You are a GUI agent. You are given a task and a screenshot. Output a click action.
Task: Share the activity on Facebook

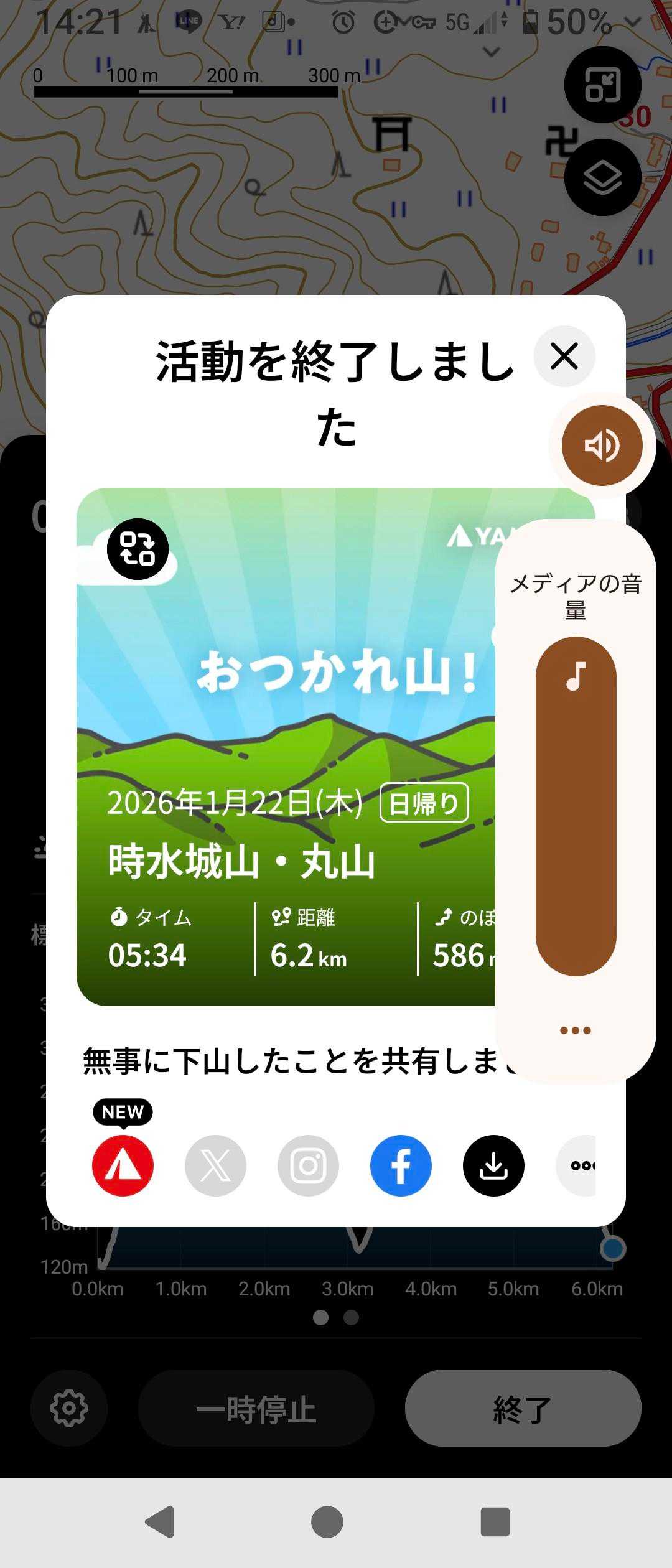[x=401, y=1165]
